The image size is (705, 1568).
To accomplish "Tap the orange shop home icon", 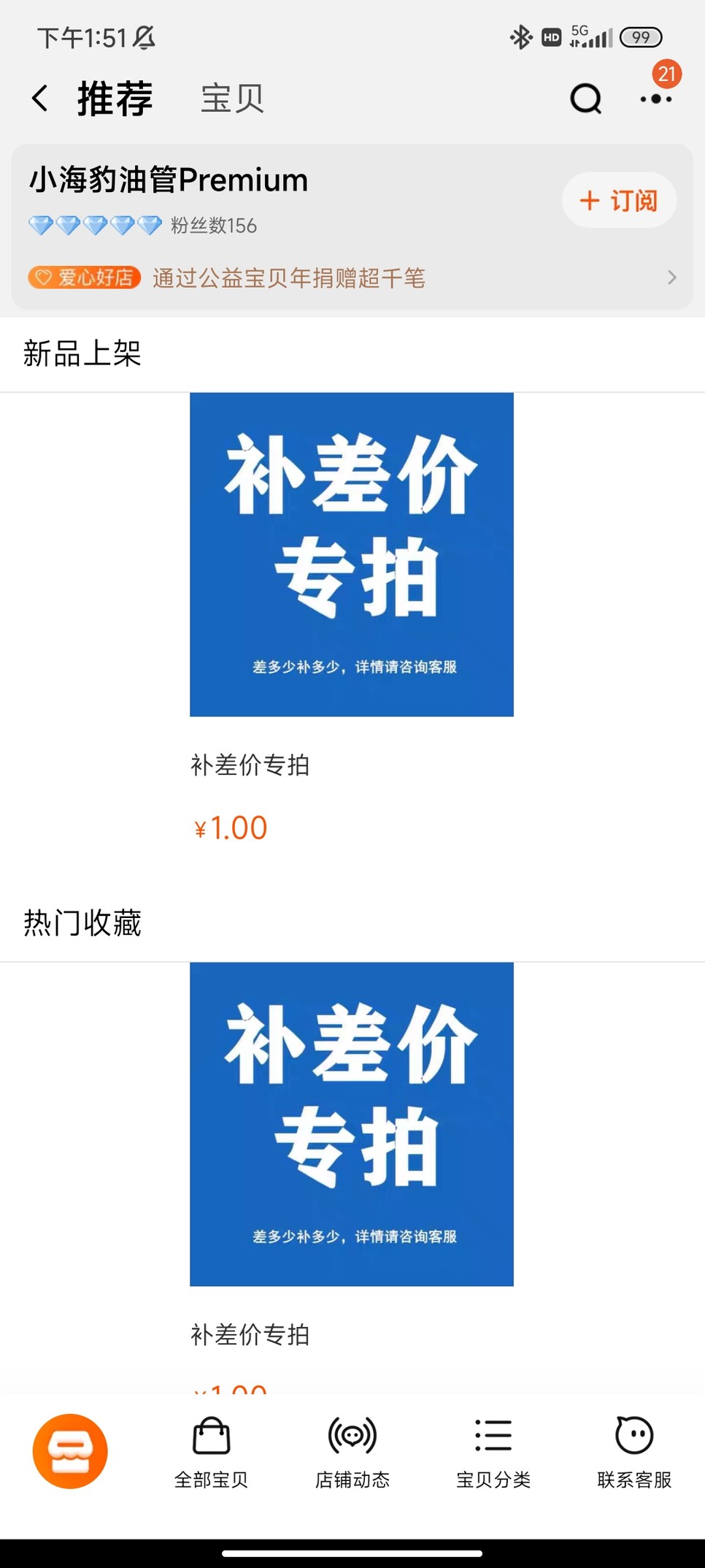I will coord(70,1450).
